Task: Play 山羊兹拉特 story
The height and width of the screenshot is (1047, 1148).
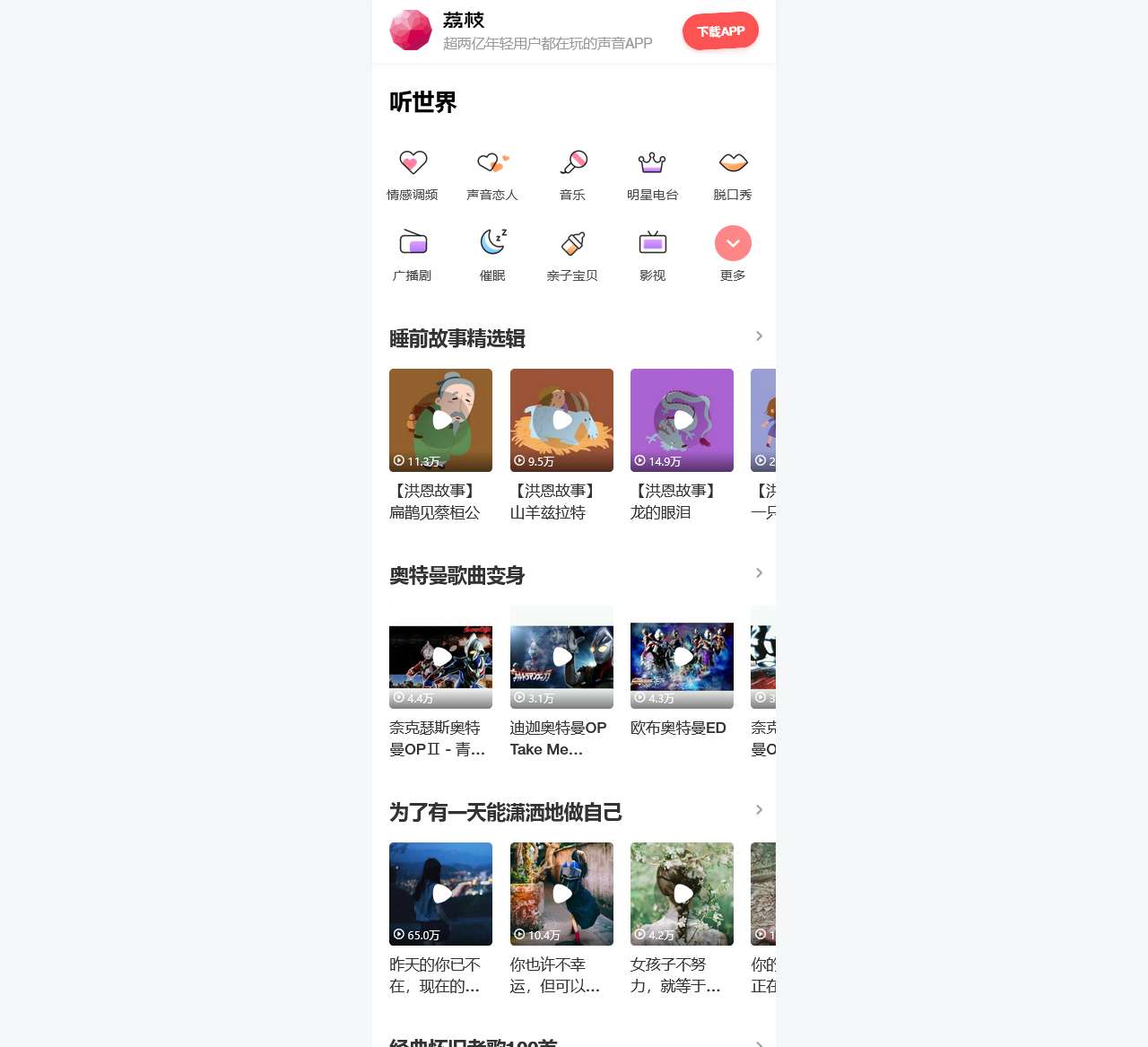Action: (x=561, y=420)
